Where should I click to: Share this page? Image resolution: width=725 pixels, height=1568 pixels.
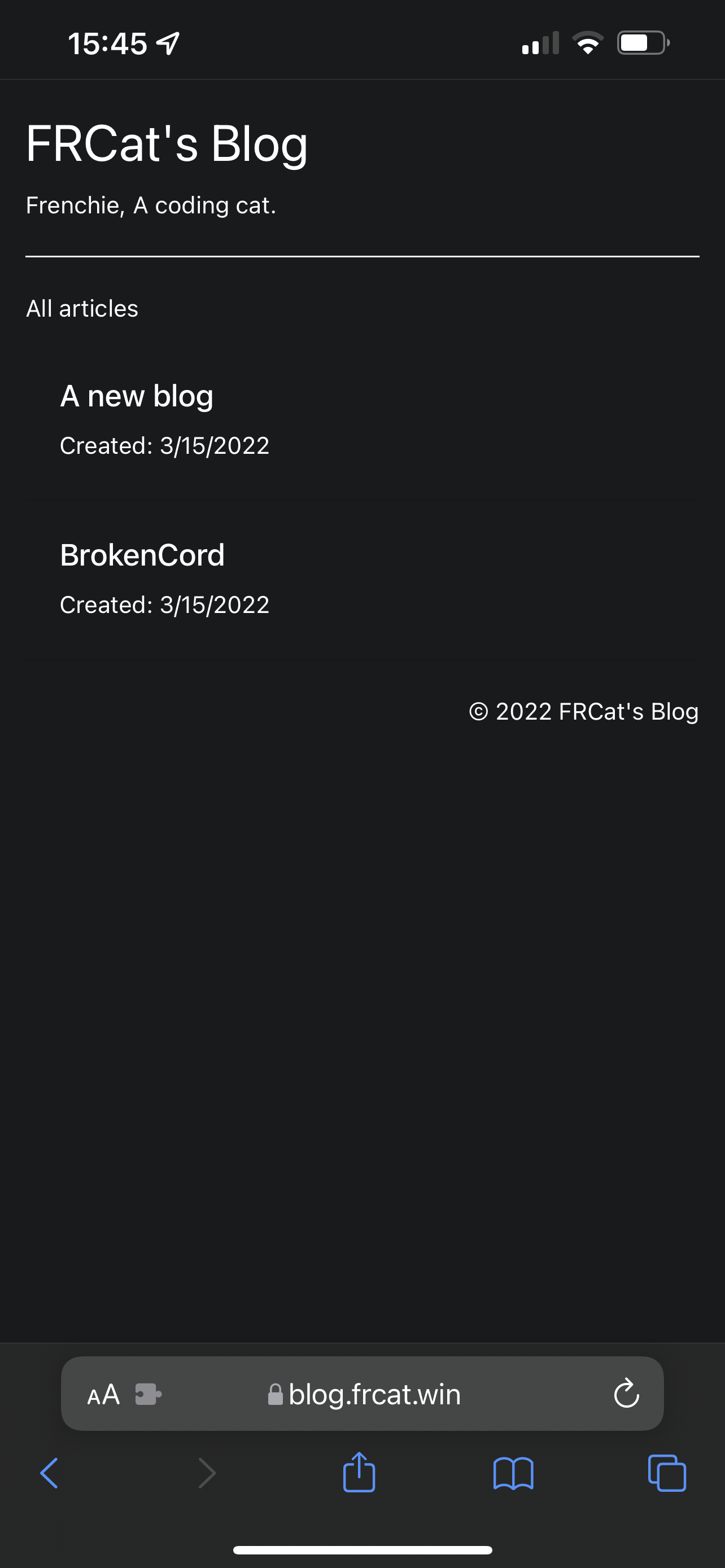point(359,1473)
